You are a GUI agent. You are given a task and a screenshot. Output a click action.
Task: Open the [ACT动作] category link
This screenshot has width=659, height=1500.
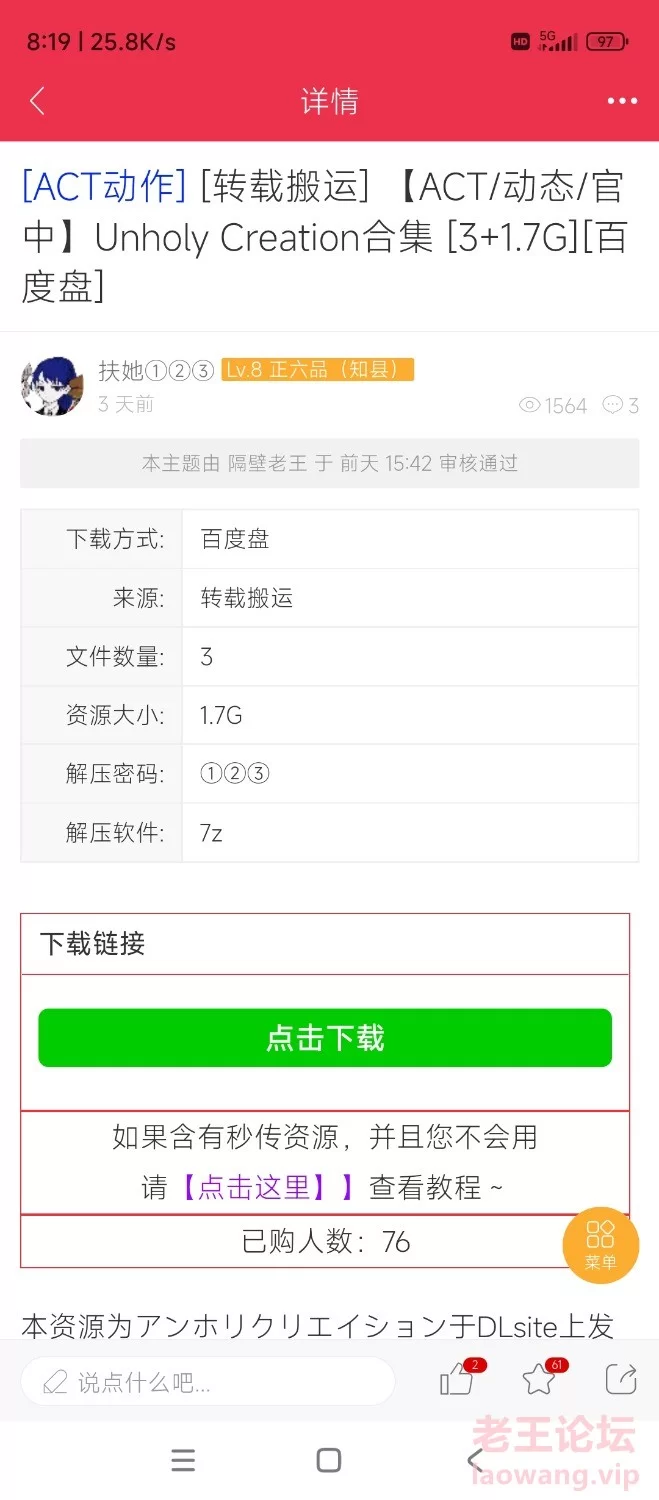[104, 186]
